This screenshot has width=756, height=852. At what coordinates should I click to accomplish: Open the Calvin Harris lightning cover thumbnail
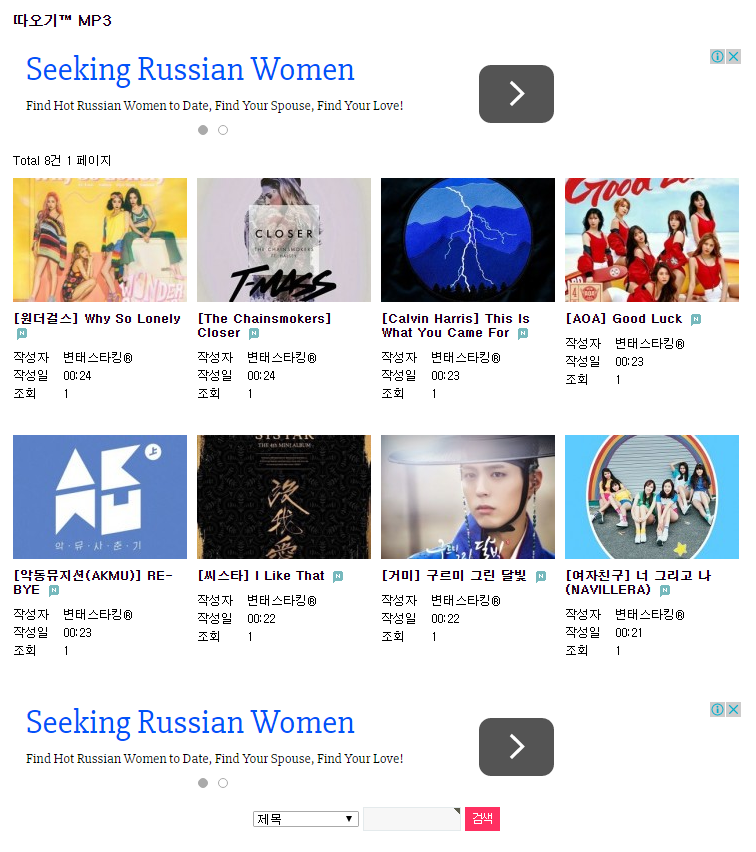pyautogui.click(x=467, y=240)
